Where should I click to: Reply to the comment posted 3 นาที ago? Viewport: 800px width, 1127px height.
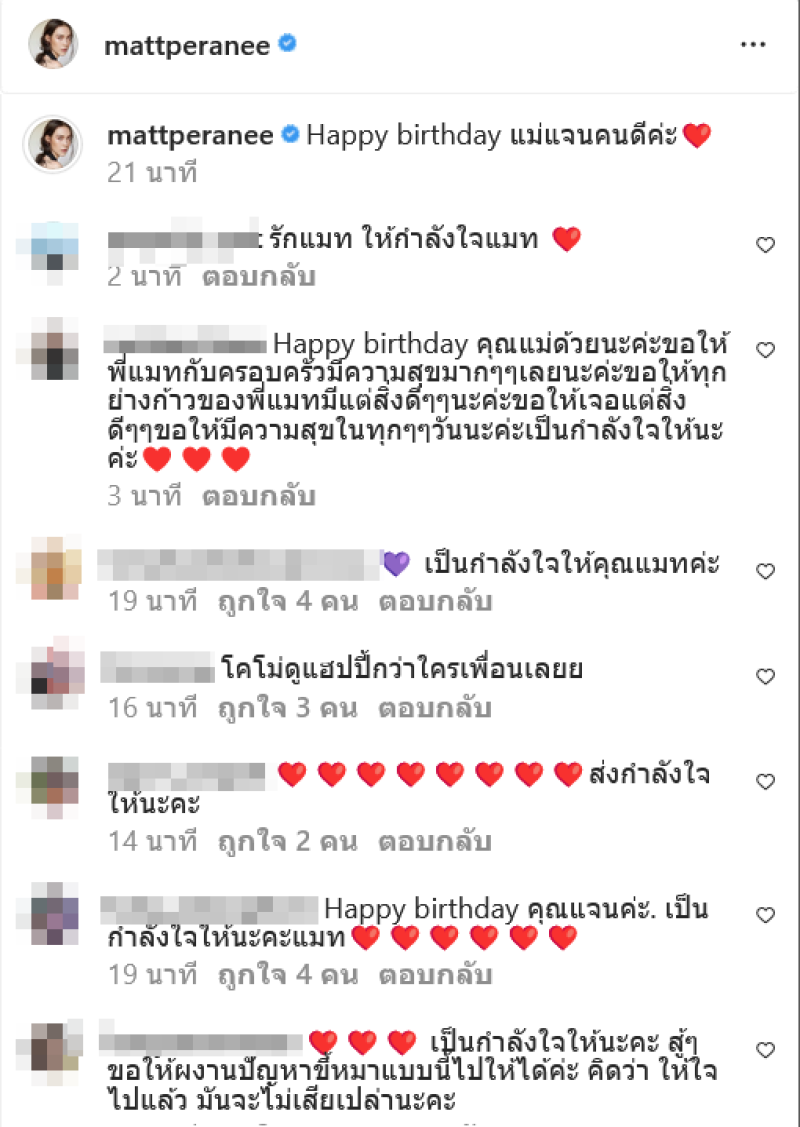click(x=259, y=496)
